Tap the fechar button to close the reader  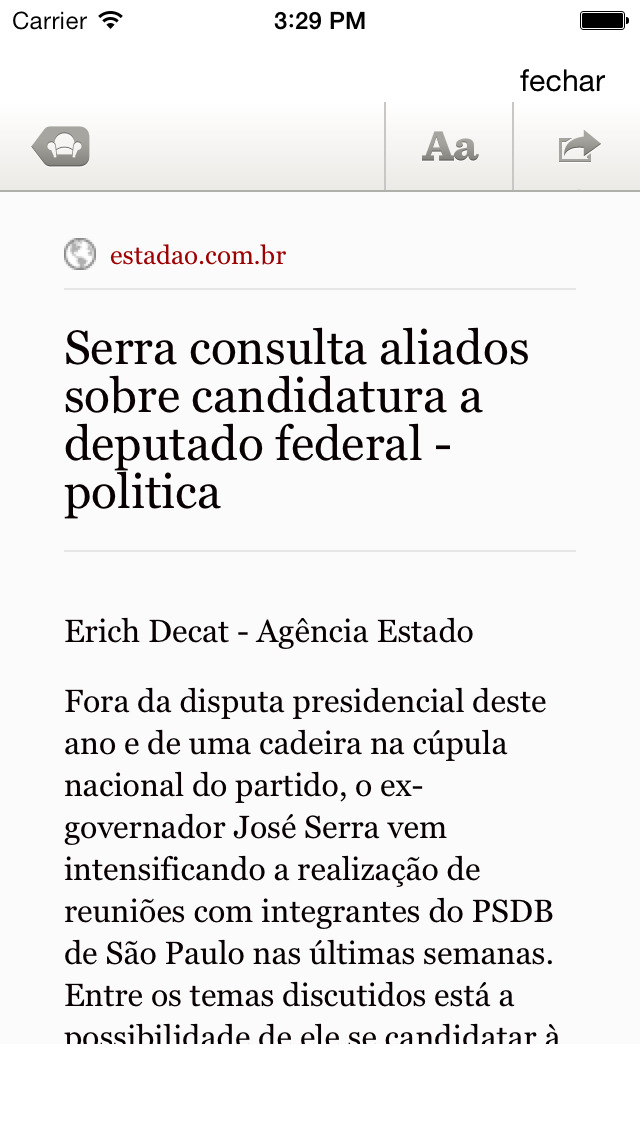[562, 81]
